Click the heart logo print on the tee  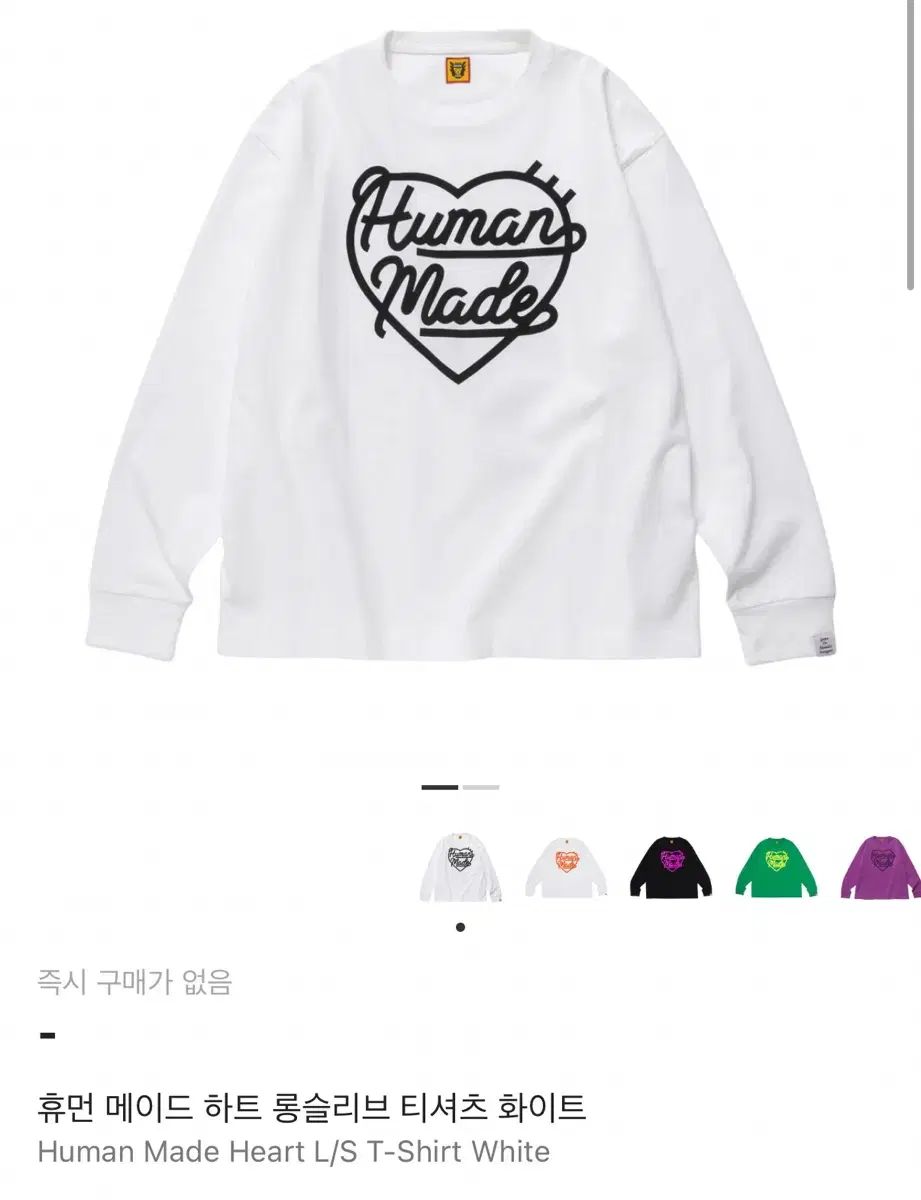[460, 260]
